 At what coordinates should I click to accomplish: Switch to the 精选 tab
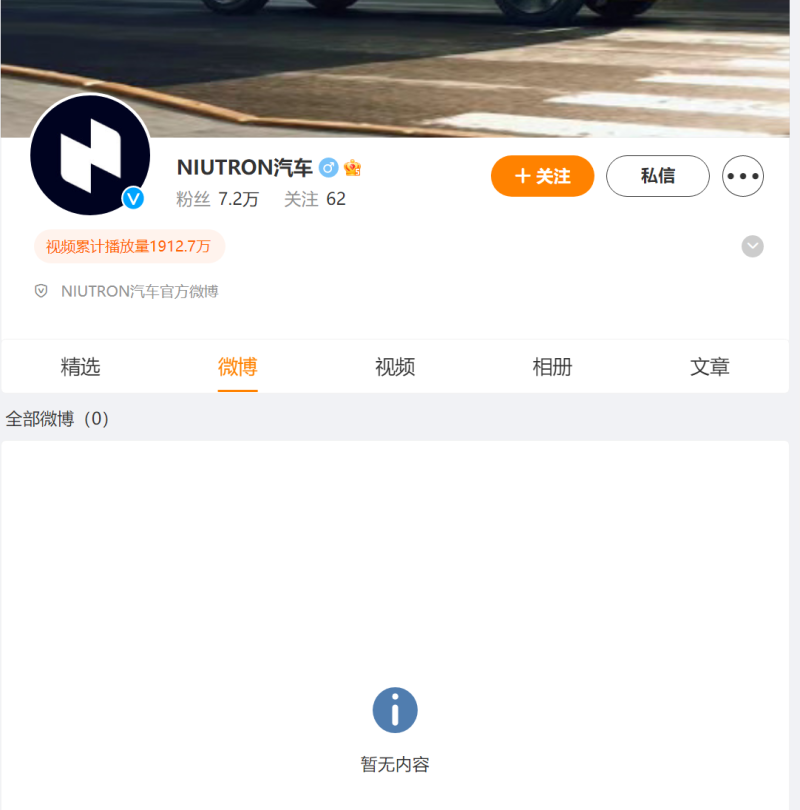(x=80, y=367)
